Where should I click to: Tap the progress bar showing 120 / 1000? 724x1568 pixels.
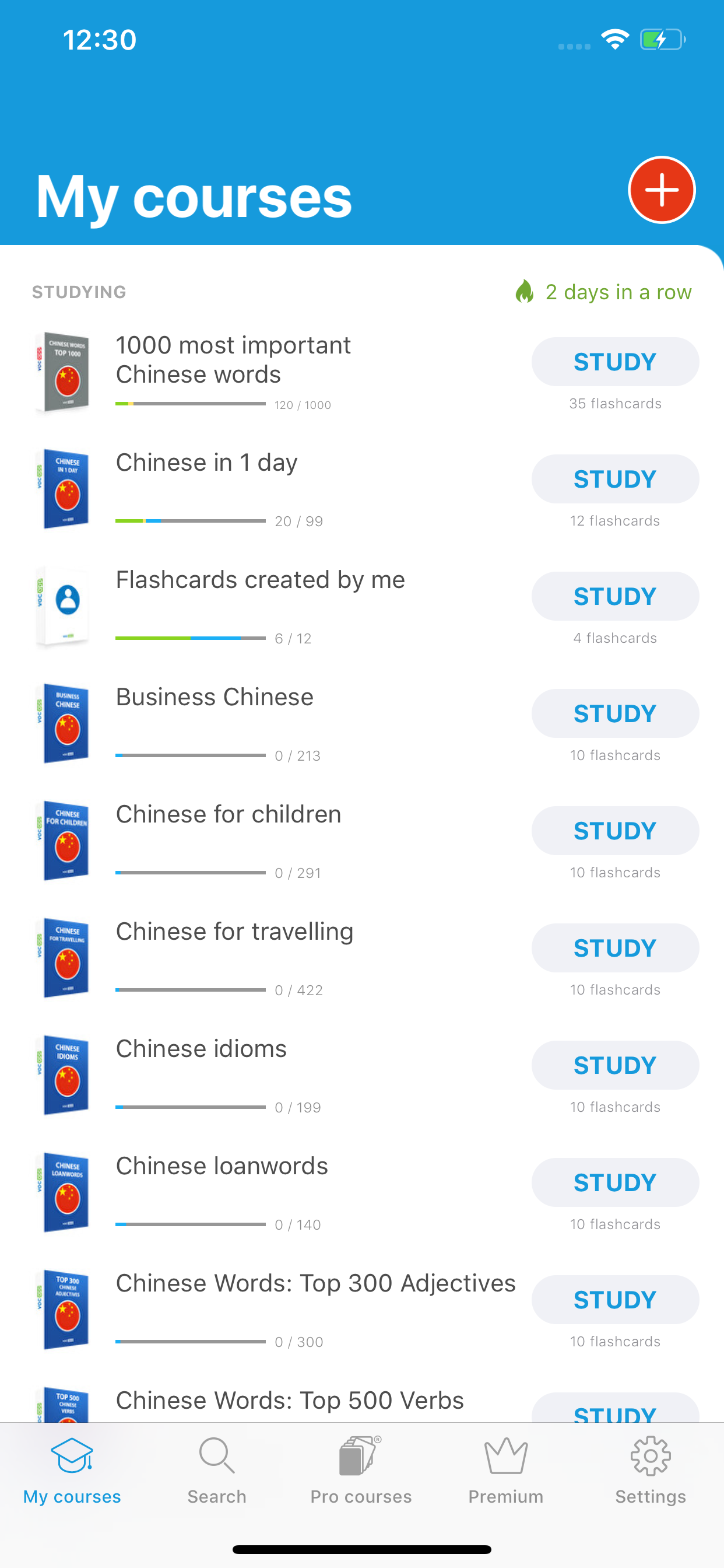click(x=191, y=404)
